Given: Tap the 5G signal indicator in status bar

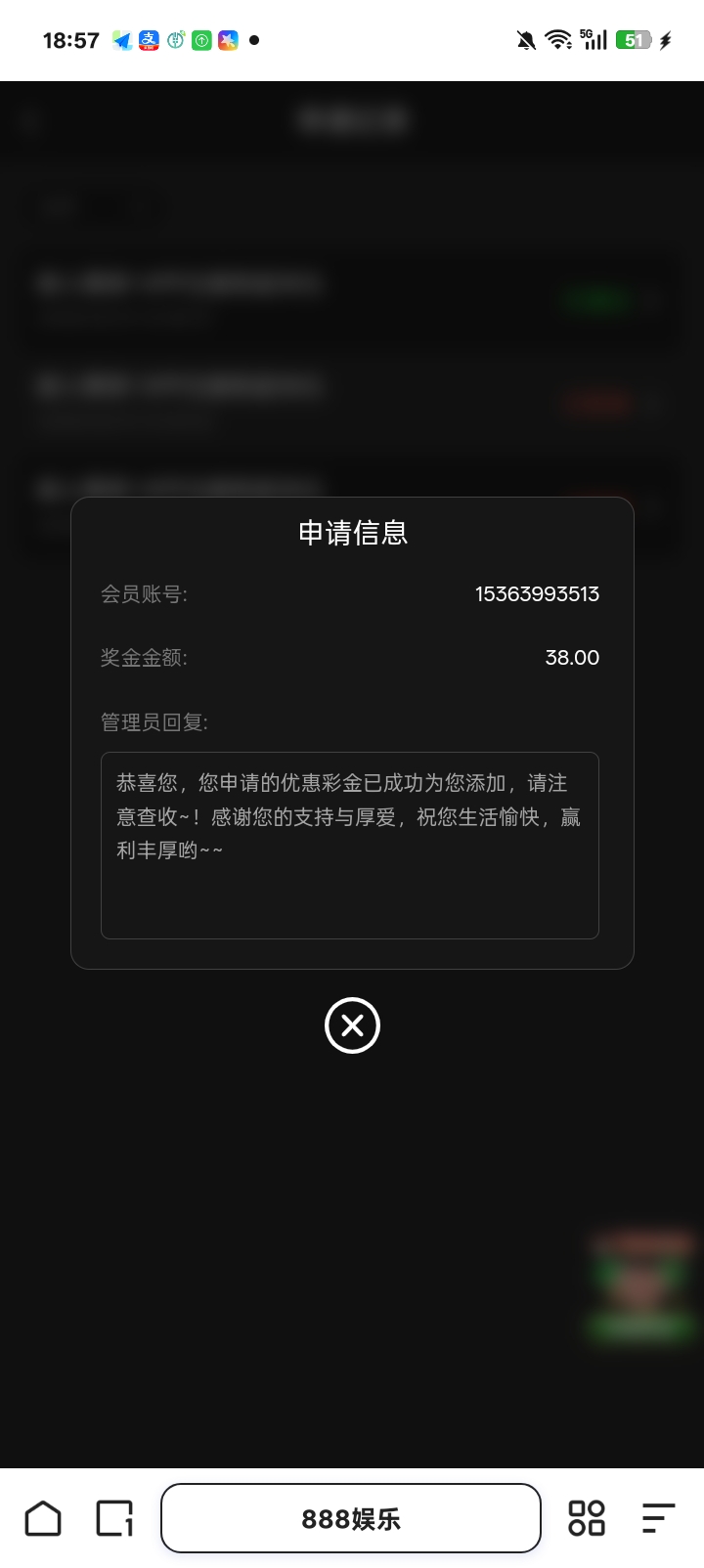Looking at the screenshot, I should [593, 39].
